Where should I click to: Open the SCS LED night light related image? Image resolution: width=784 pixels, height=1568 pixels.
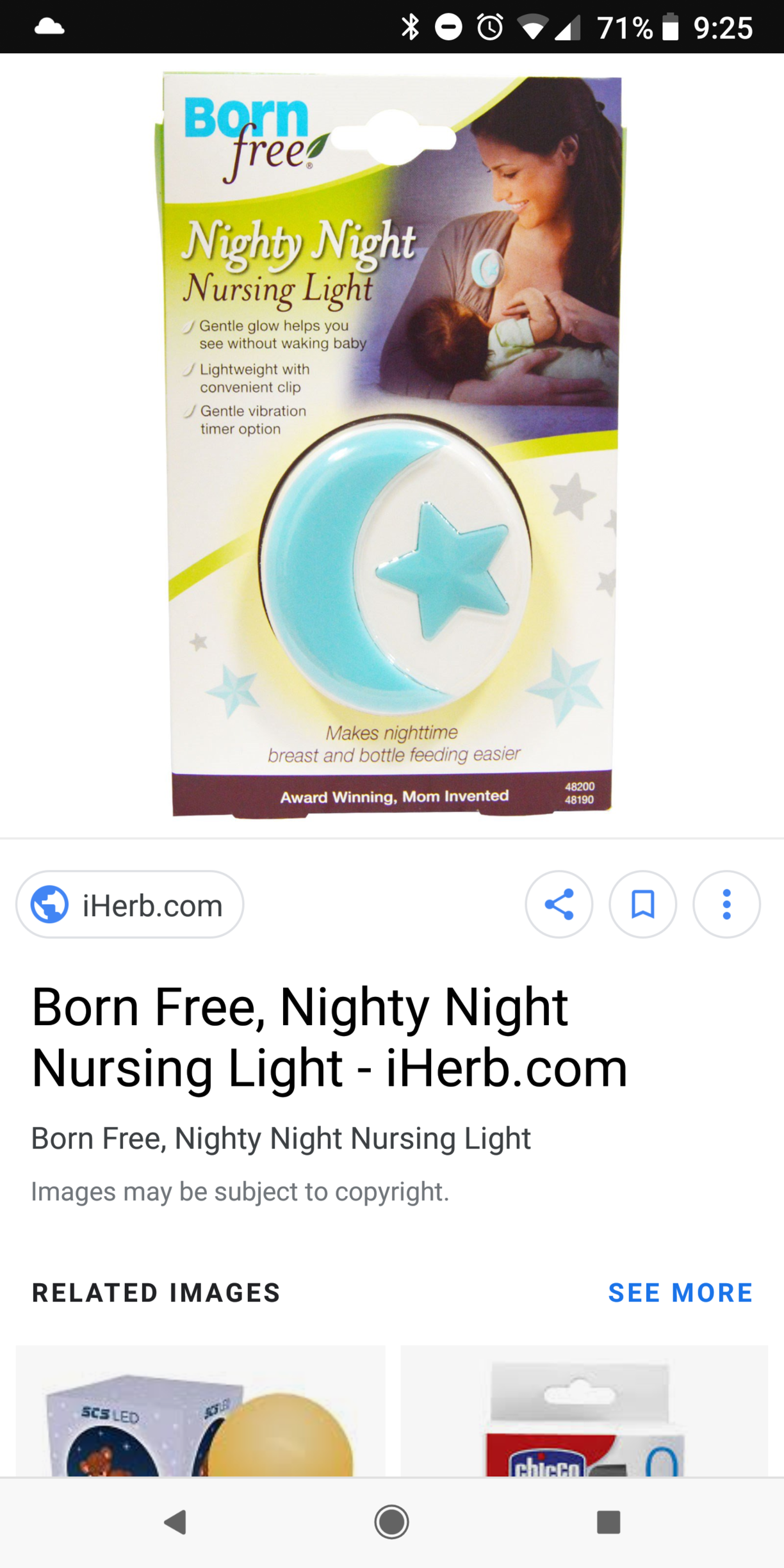click(200, 1411)
